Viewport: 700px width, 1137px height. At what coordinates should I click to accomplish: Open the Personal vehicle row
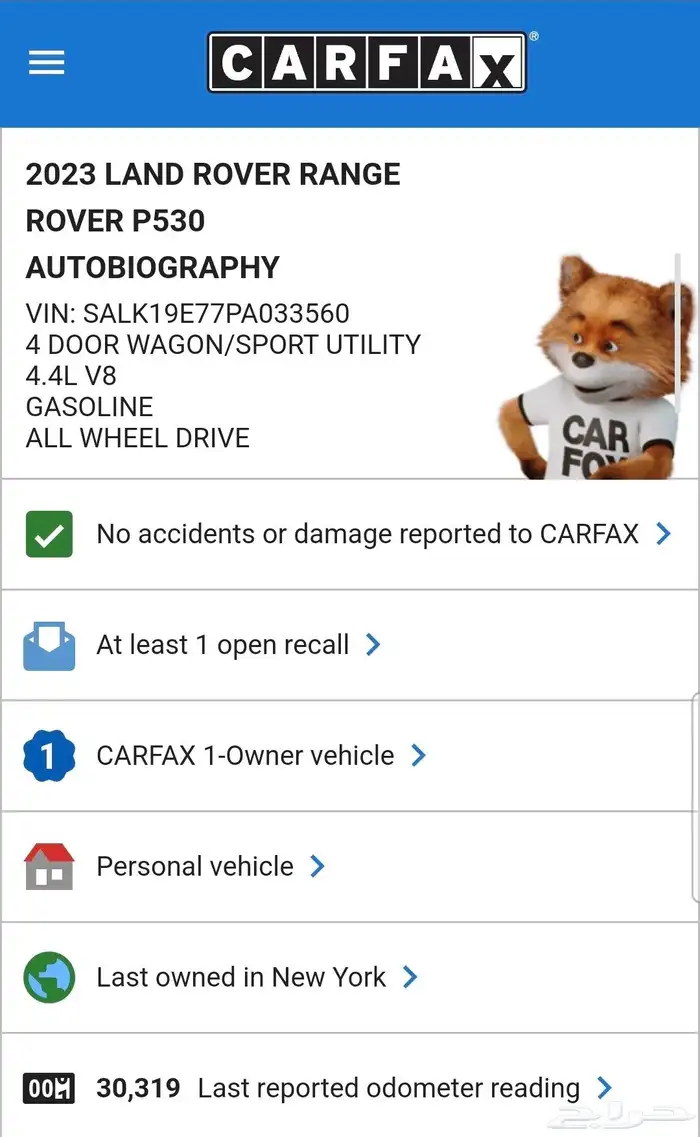(349, 867)
